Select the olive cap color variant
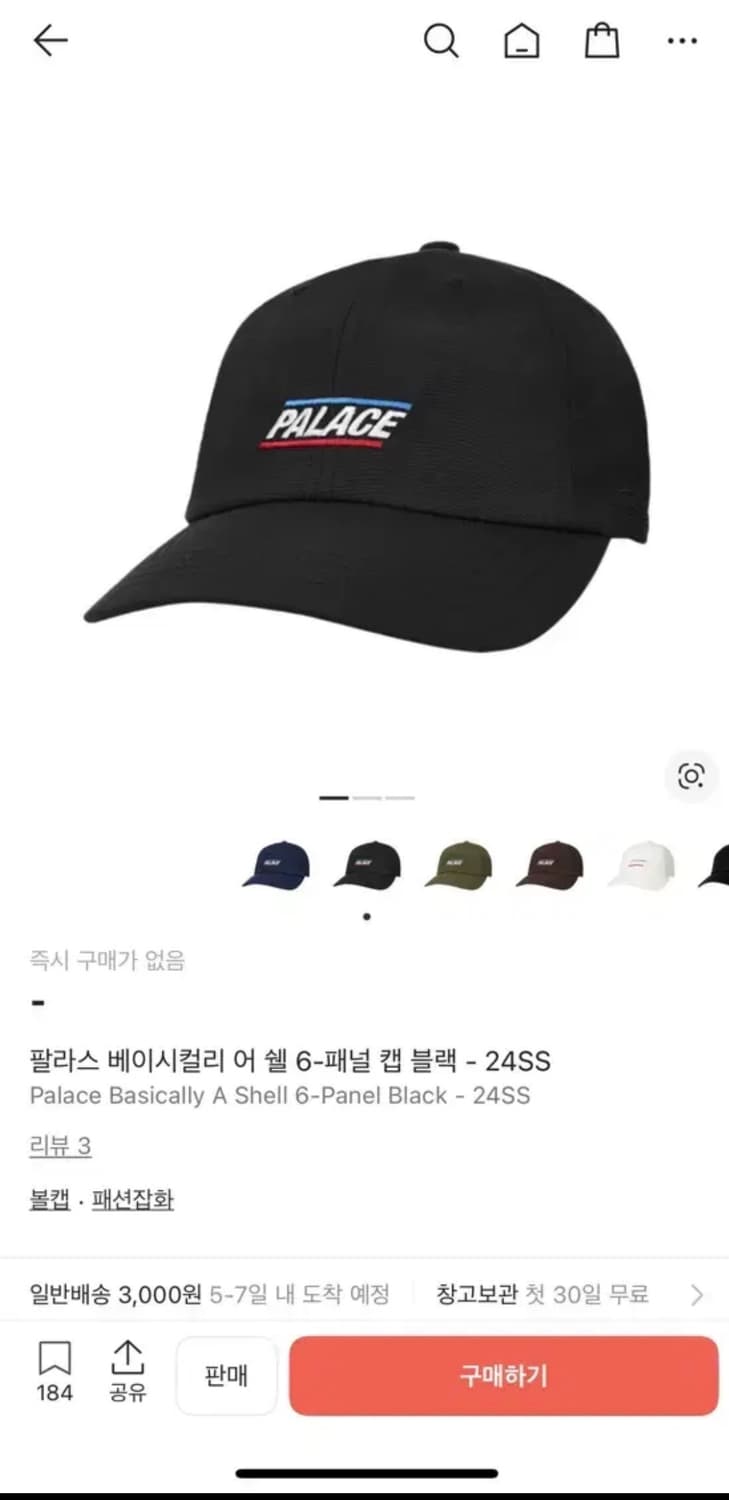The width and height of the screenshot is (729, 1500). click(x=457, y=866)
